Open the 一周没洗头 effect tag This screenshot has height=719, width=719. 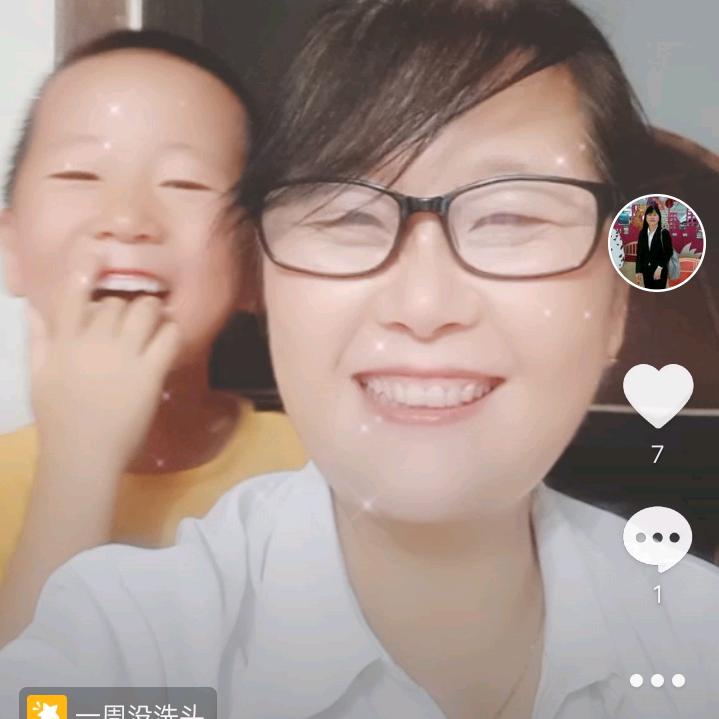pos(118,706)
